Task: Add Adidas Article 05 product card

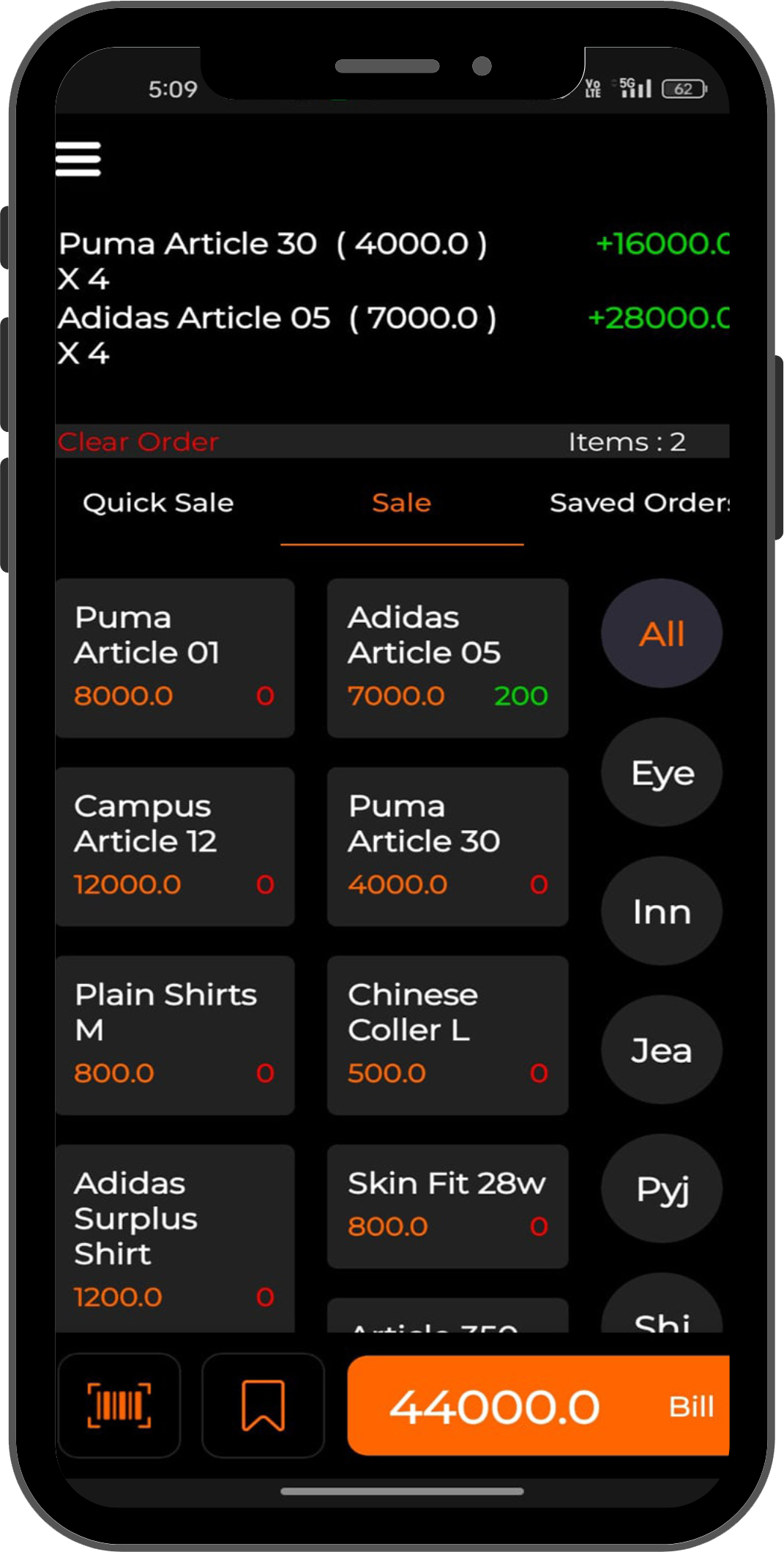Action: click(447, 657)
